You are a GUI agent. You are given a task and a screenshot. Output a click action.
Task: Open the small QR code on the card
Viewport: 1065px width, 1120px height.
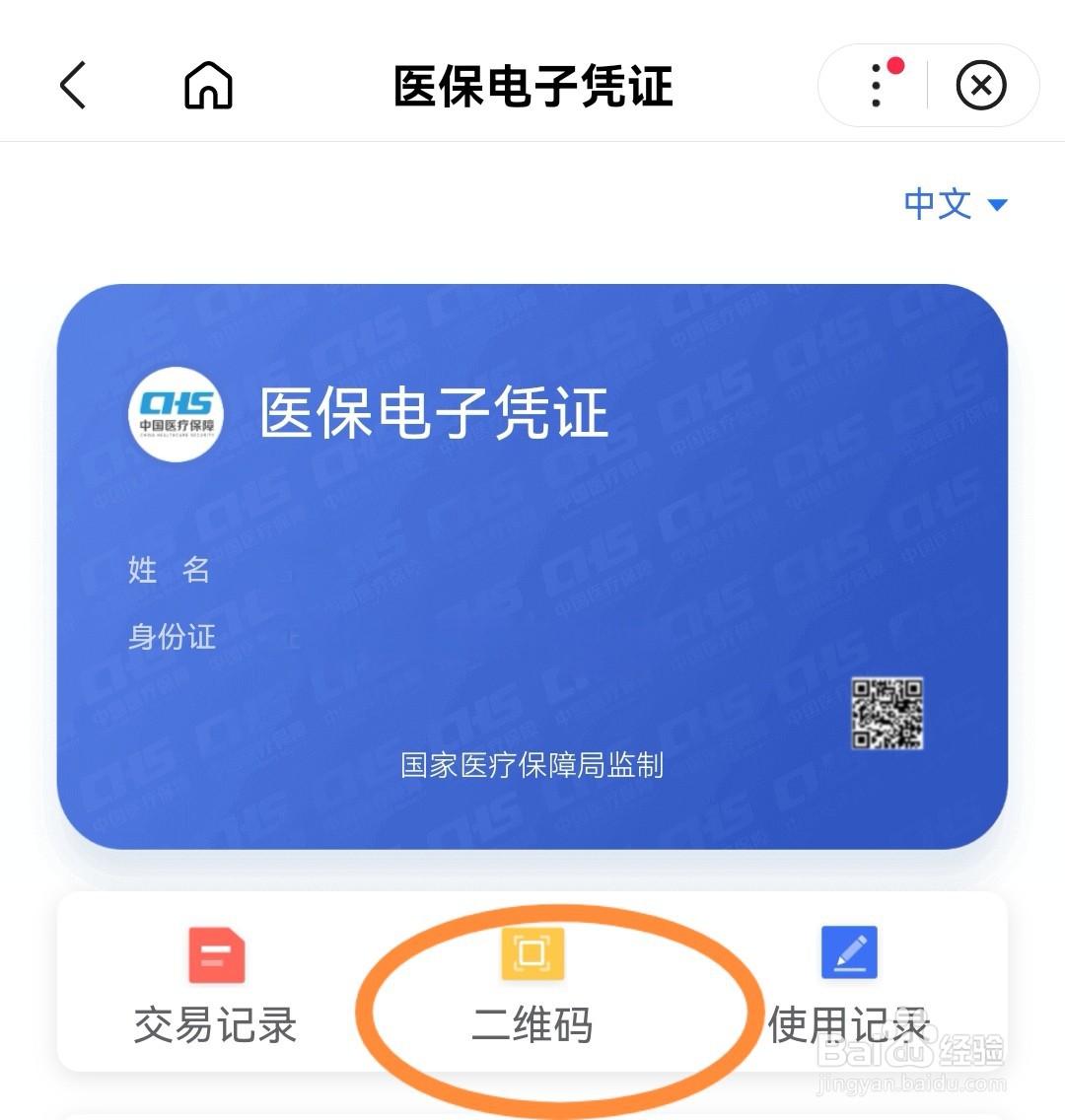click(886, 712)
